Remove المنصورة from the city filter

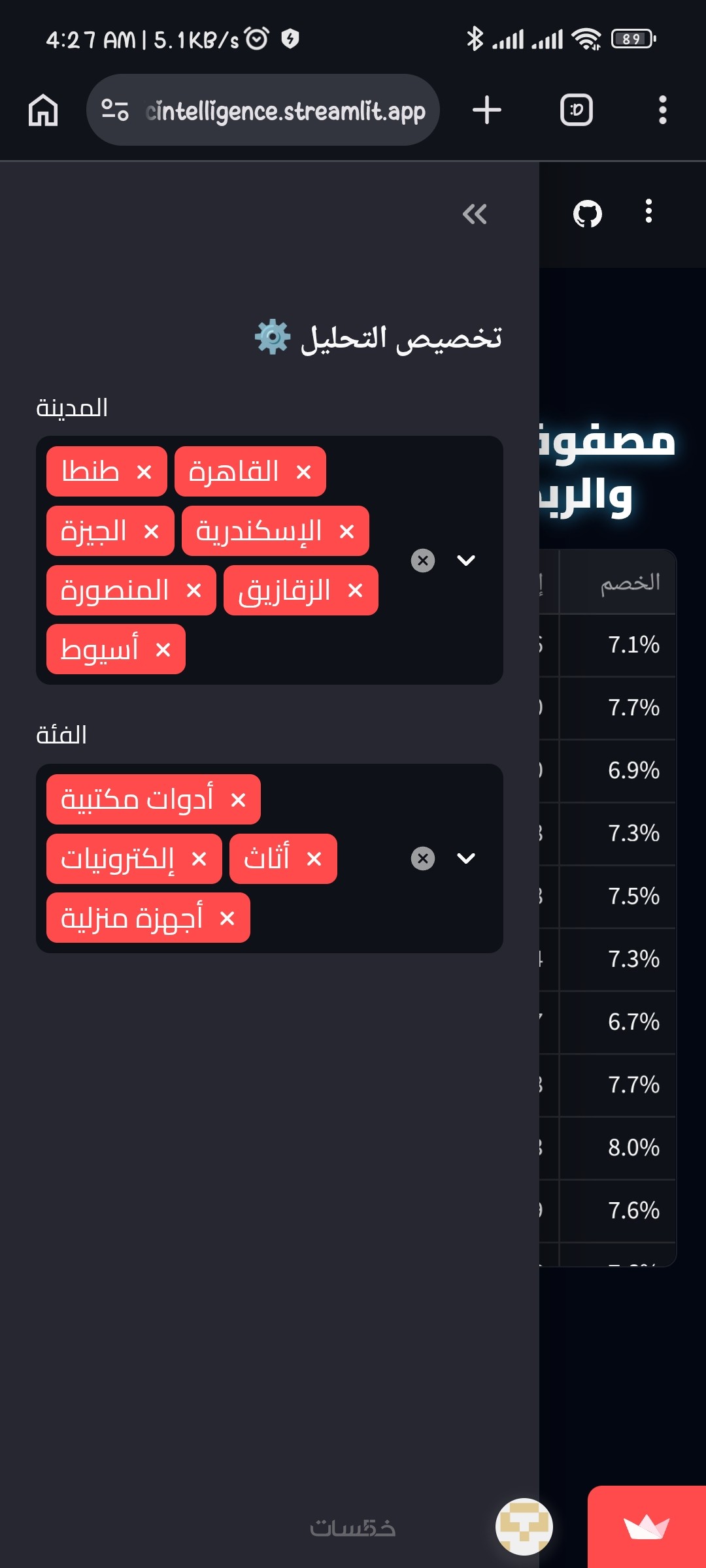pyautogui.click(x=193, y=591)
